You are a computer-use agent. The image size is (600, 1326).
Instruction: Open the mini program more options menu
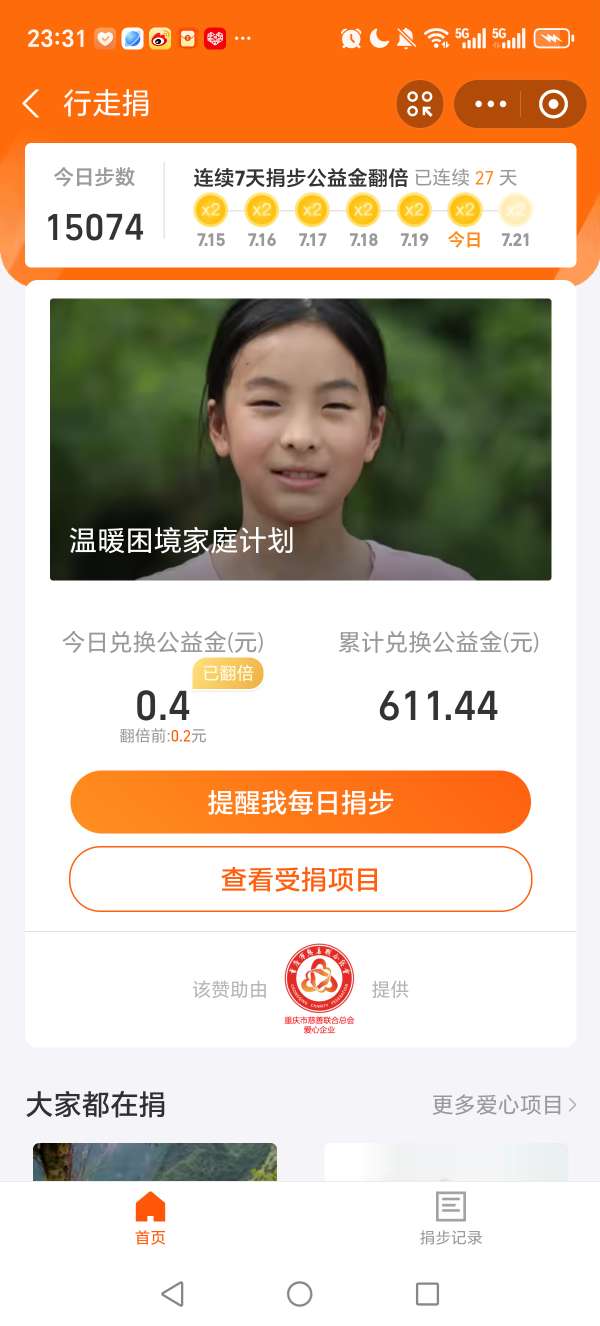pyautogui.click(x=491, y=104)
